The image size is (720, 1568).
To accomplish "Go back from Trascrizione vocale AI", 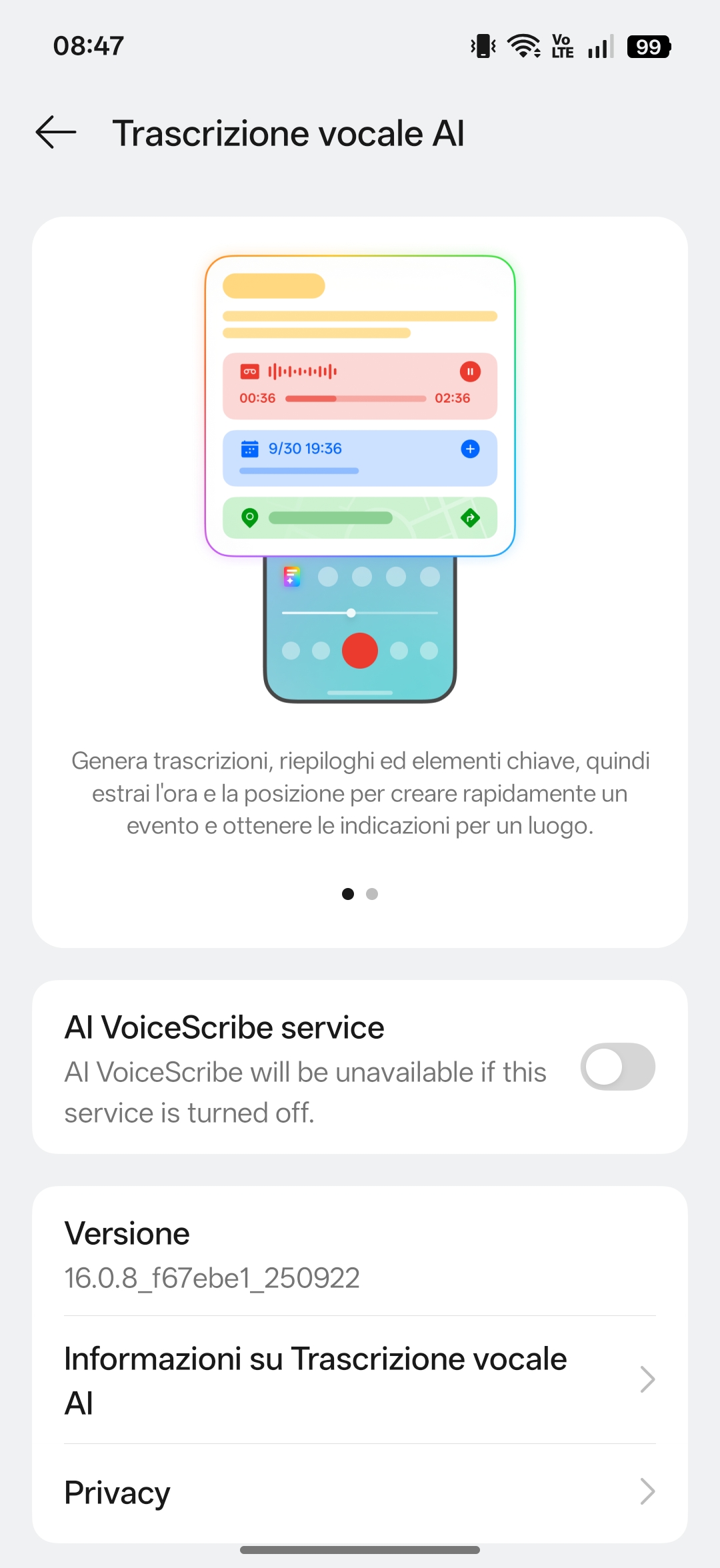I will tap(56, 132).
